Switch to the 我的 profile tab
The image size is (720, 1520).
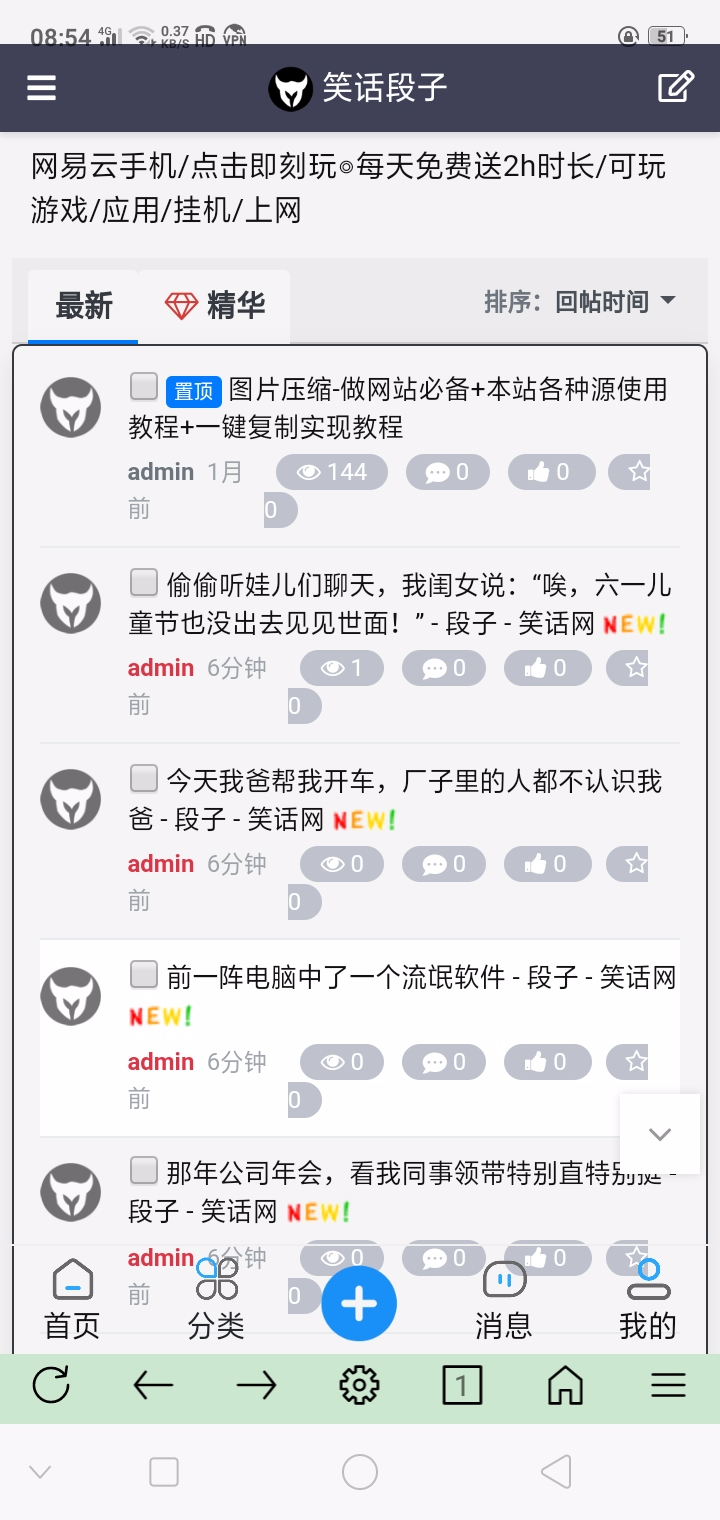(x=648, y=1298)
